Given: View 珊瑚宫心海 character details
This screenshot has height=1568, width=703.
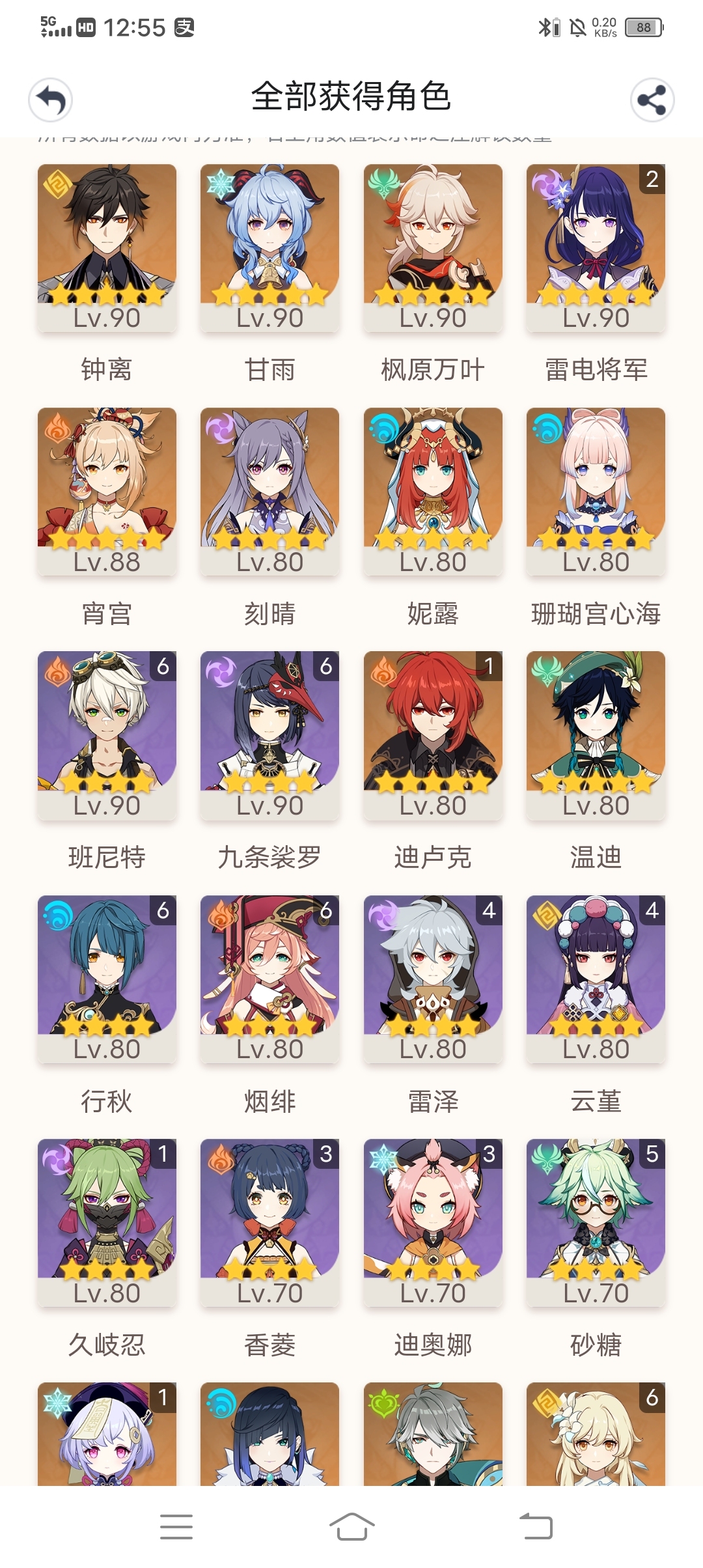Looking at the screenshot, I should tap(596, 492).
